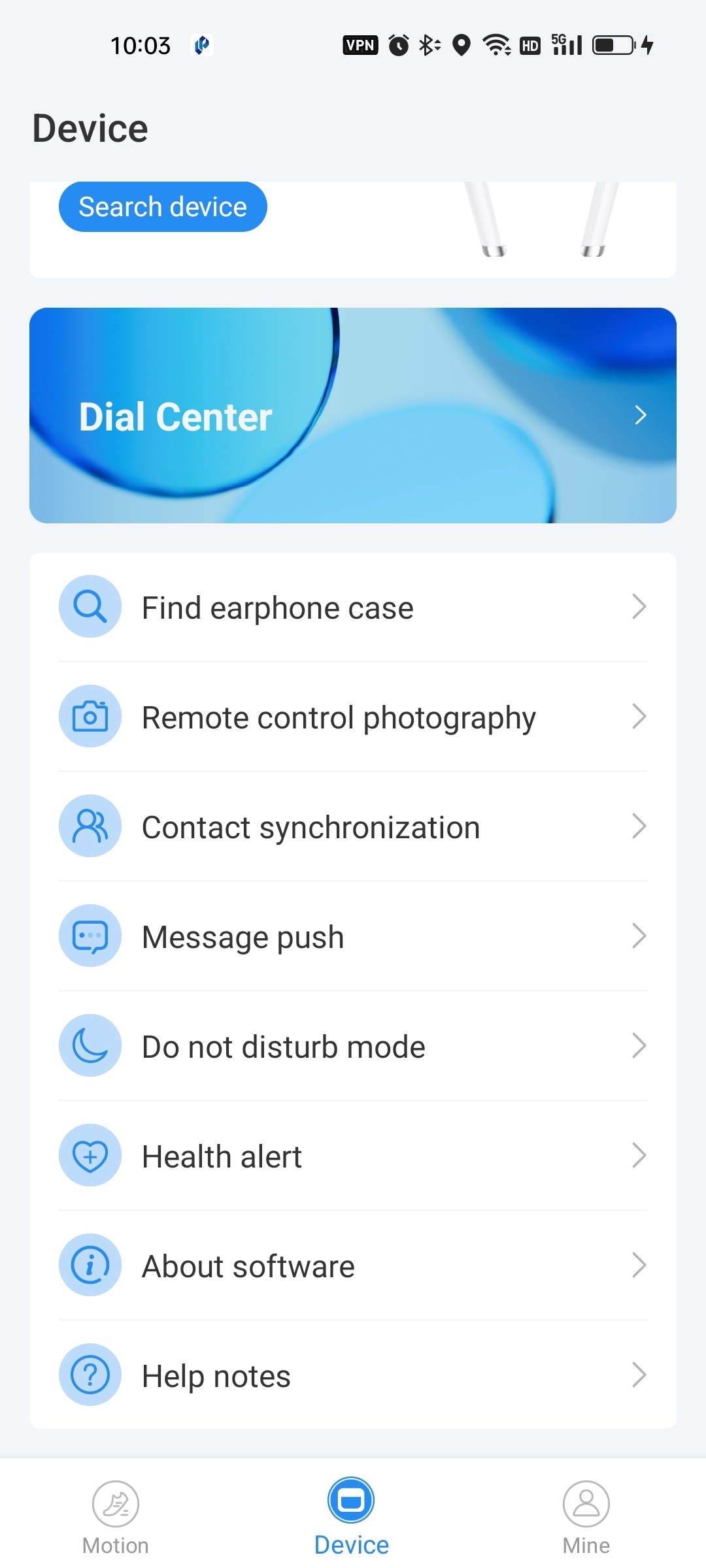Select Remote control photography
The width and height of the screenshot is (706, 1568).
pos(353,717)
